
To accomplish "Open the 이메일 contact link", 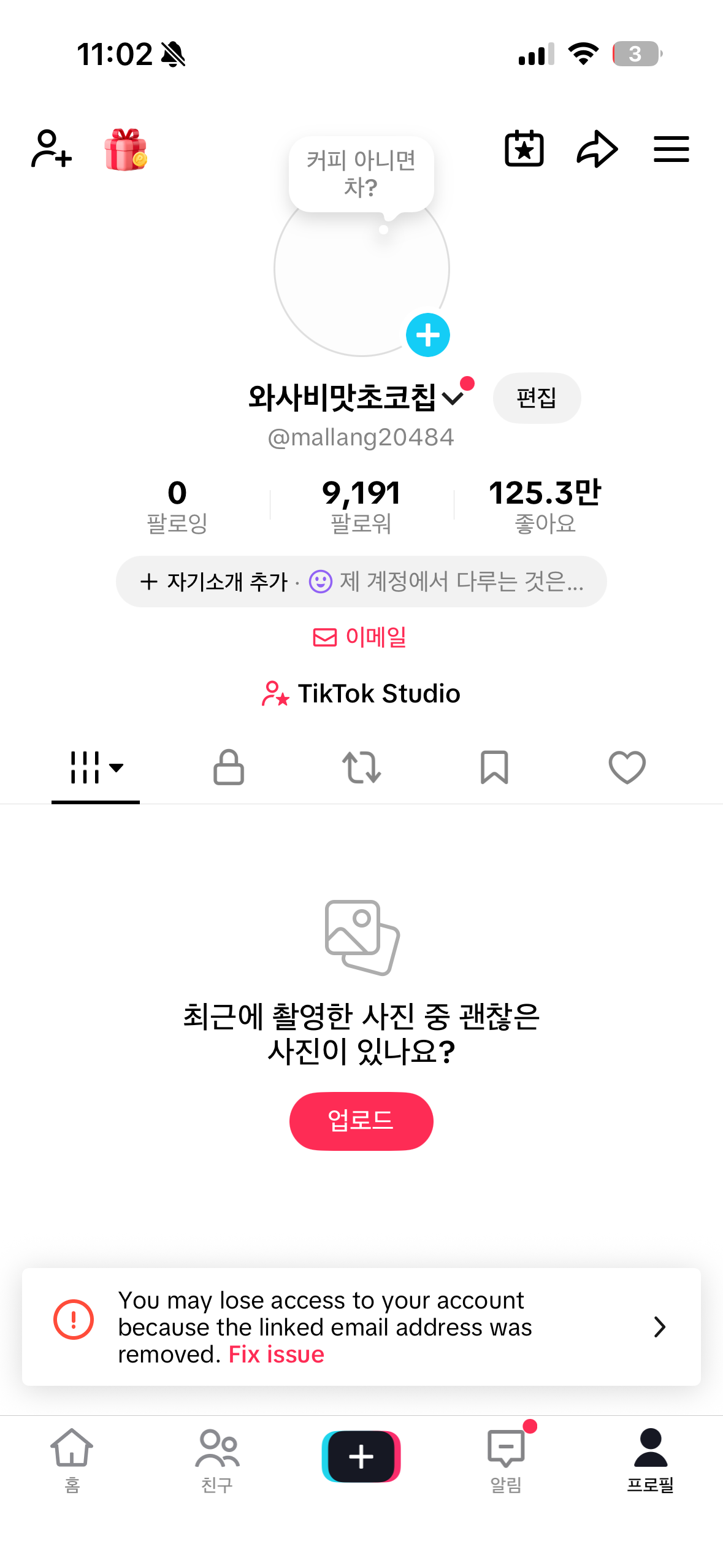I will [361, 637].
